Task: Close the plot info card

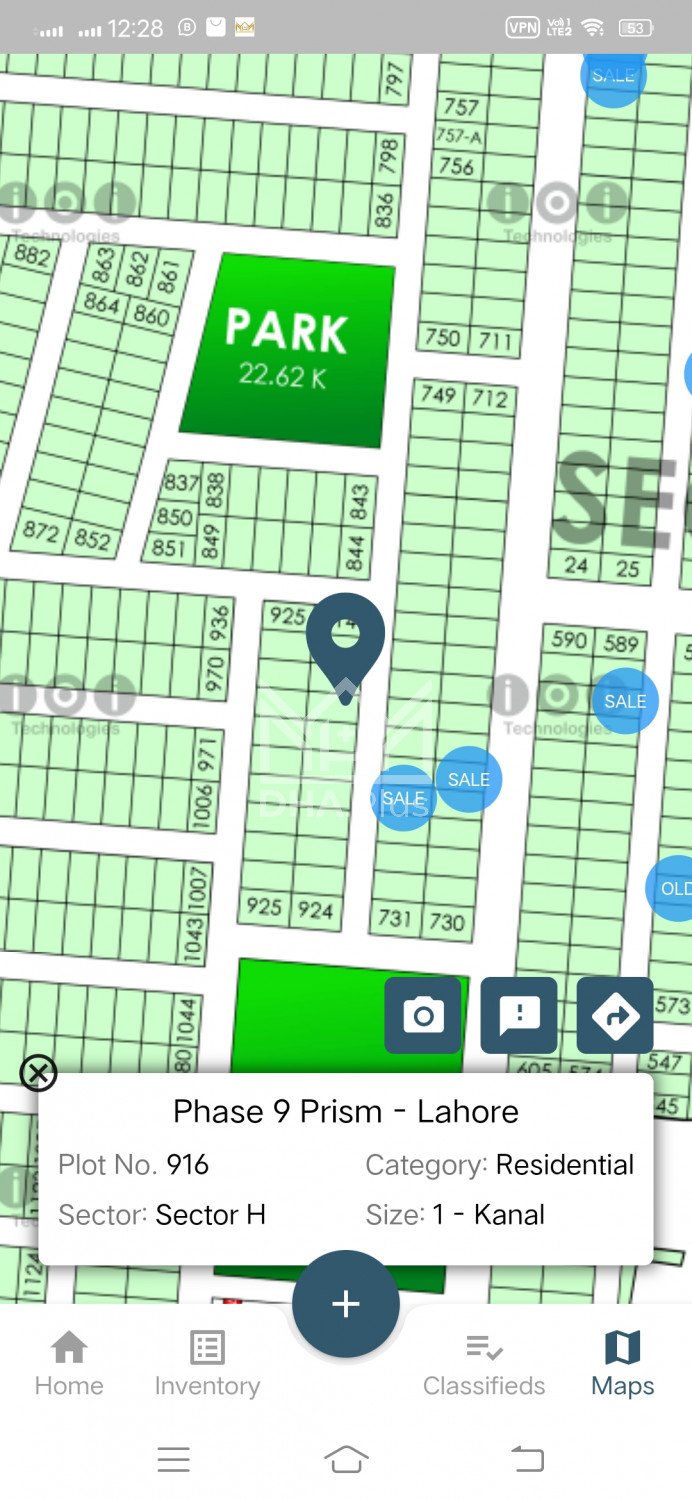Action: pos(38,1073)
